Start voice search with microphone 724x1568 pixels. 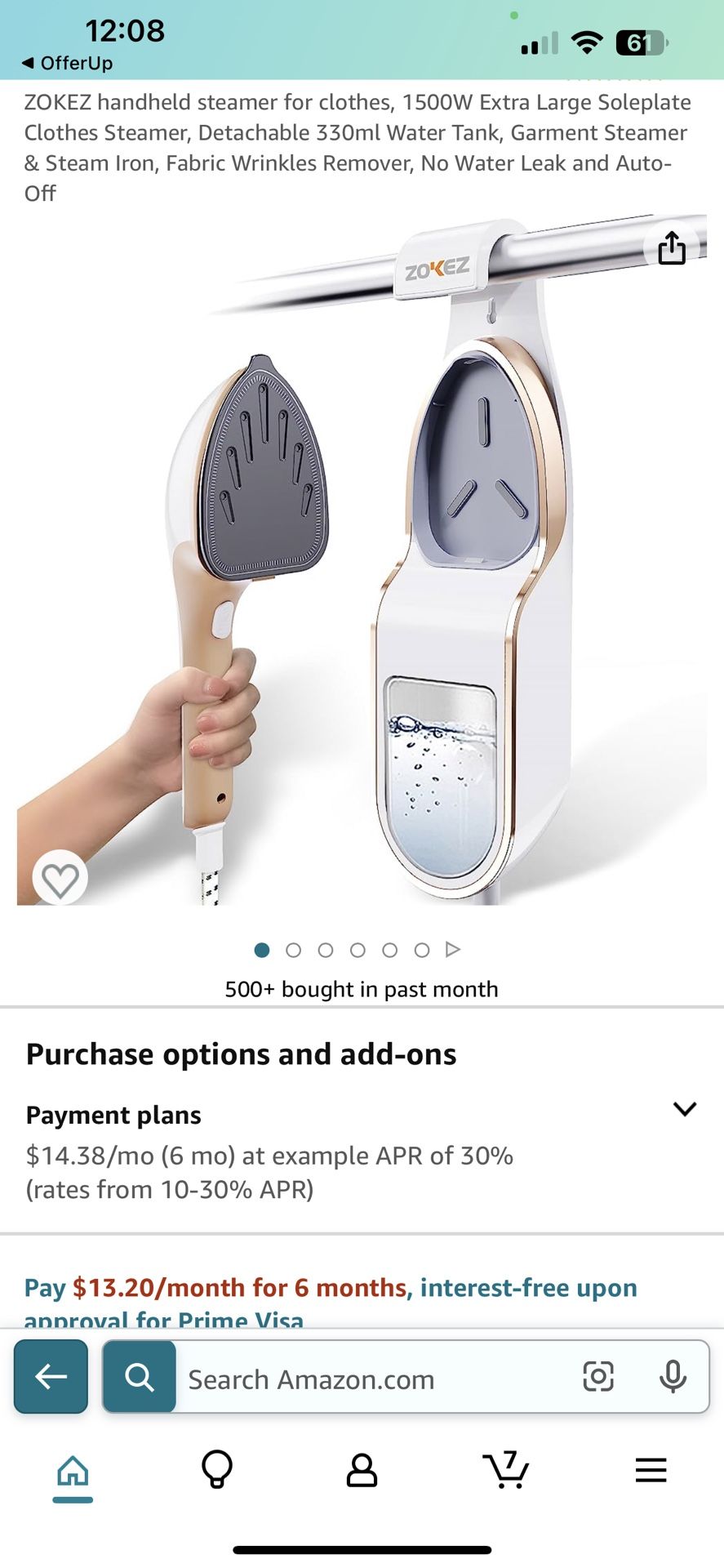click(672, 1377)
